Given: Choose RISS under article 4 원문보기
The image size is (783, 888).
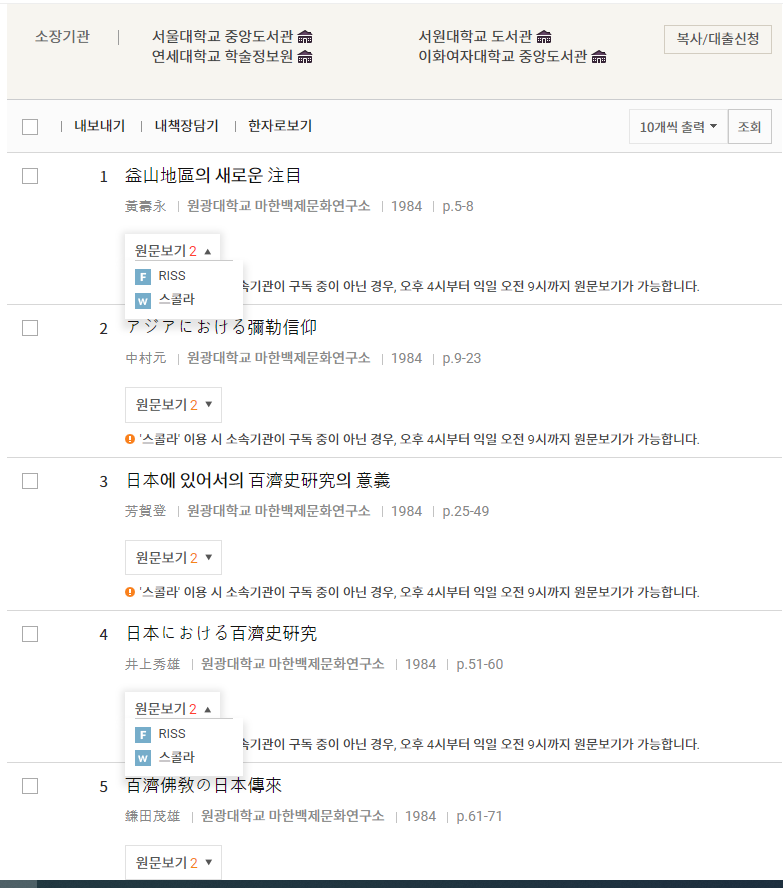Looking at the screenshot, I should 171,734.
